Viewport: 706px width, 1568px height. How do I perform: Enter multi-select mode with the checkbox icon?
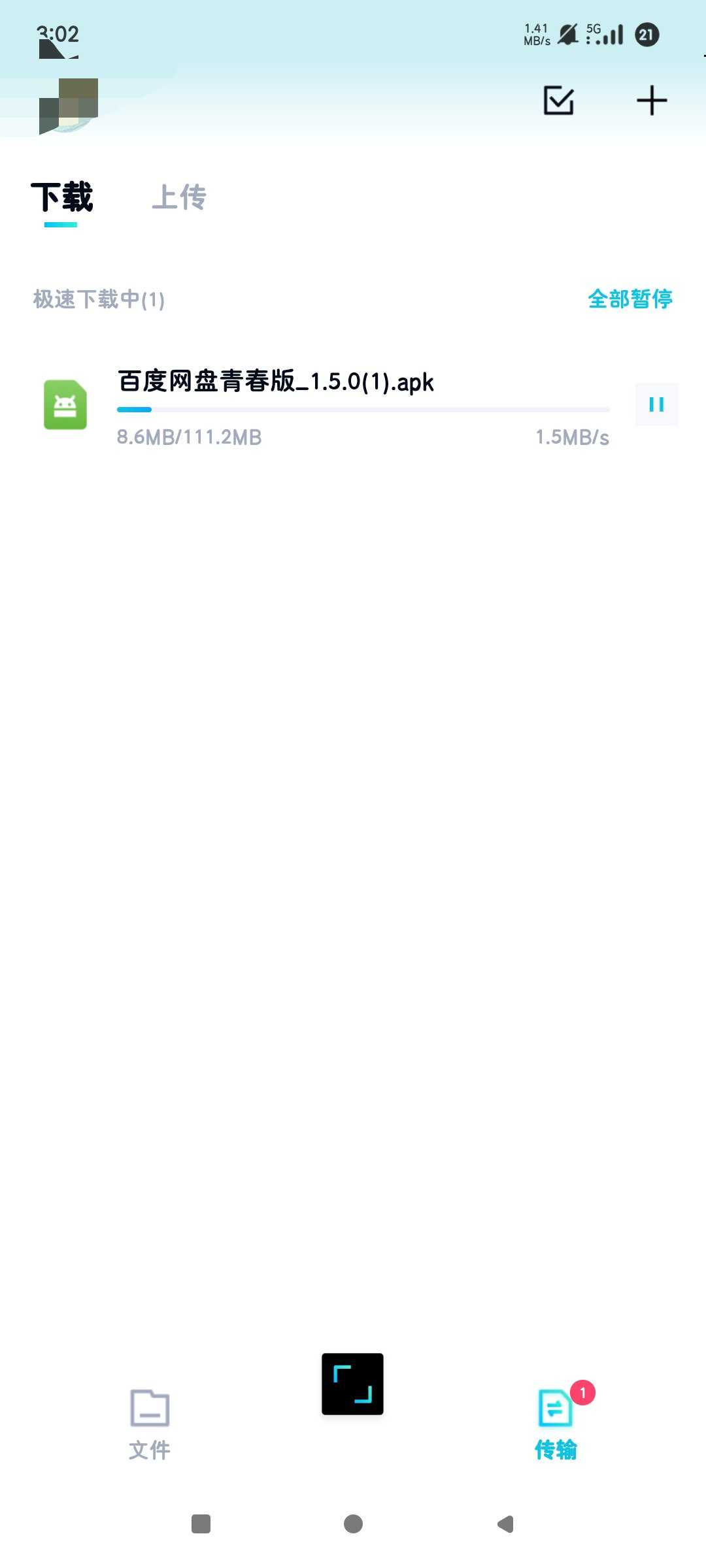[558, 101]
